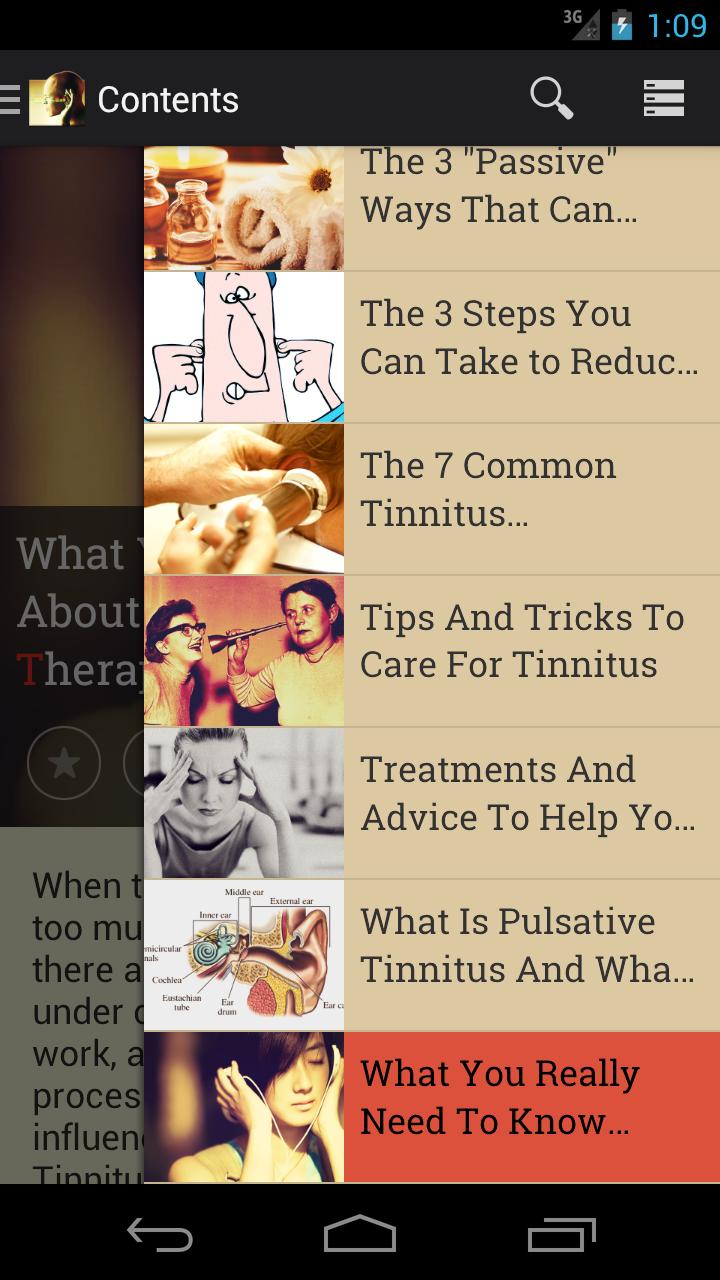This screenshot has width=720, height=1280.
Task: Tap the ear anatomy diagram thumbnail
Action: point(243,952)
